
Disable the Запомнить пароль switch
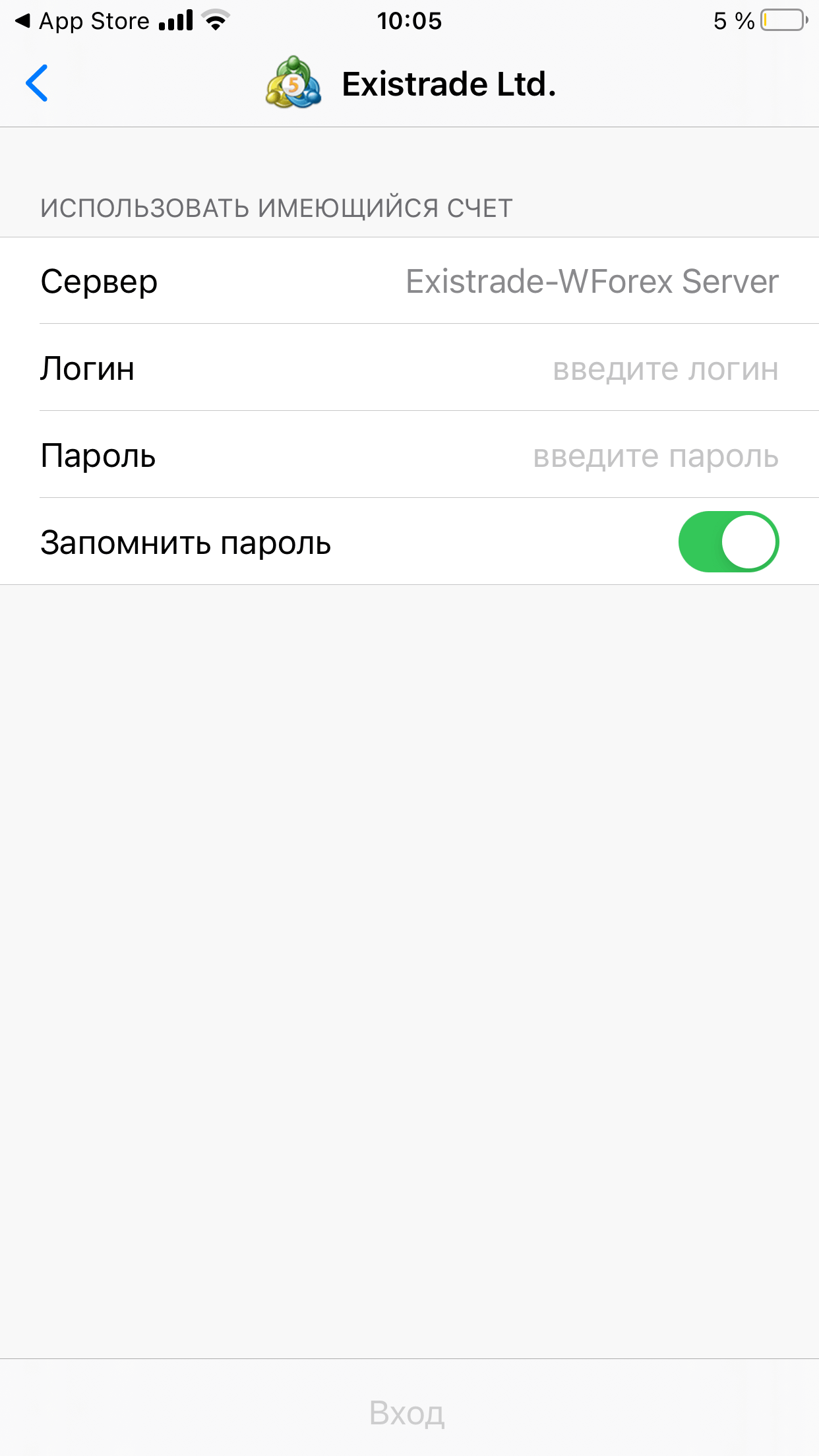coord(729,541)
